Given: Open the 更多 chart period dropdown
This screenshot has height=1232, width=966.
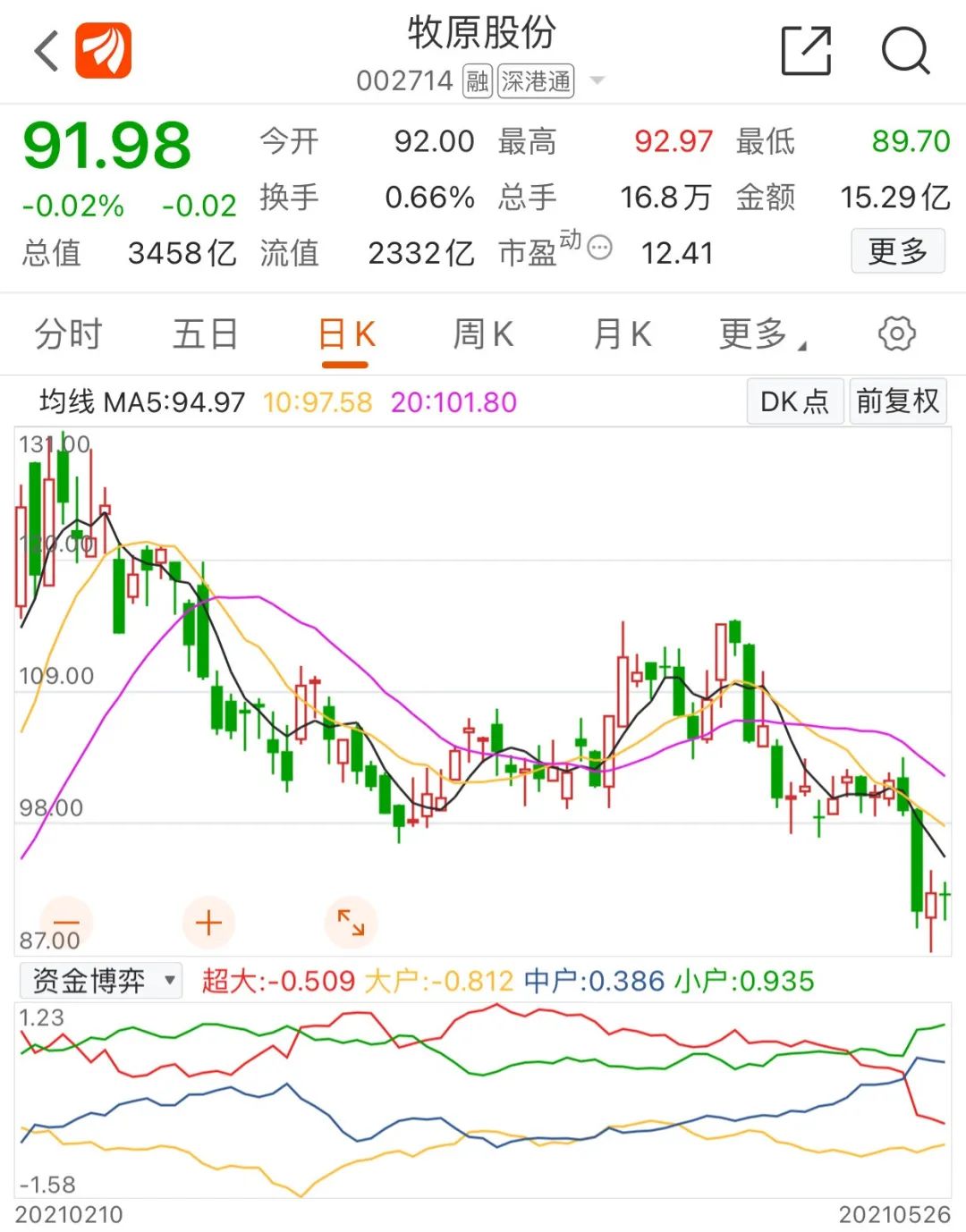Looking at the screenshot, I should pos(761,334).
